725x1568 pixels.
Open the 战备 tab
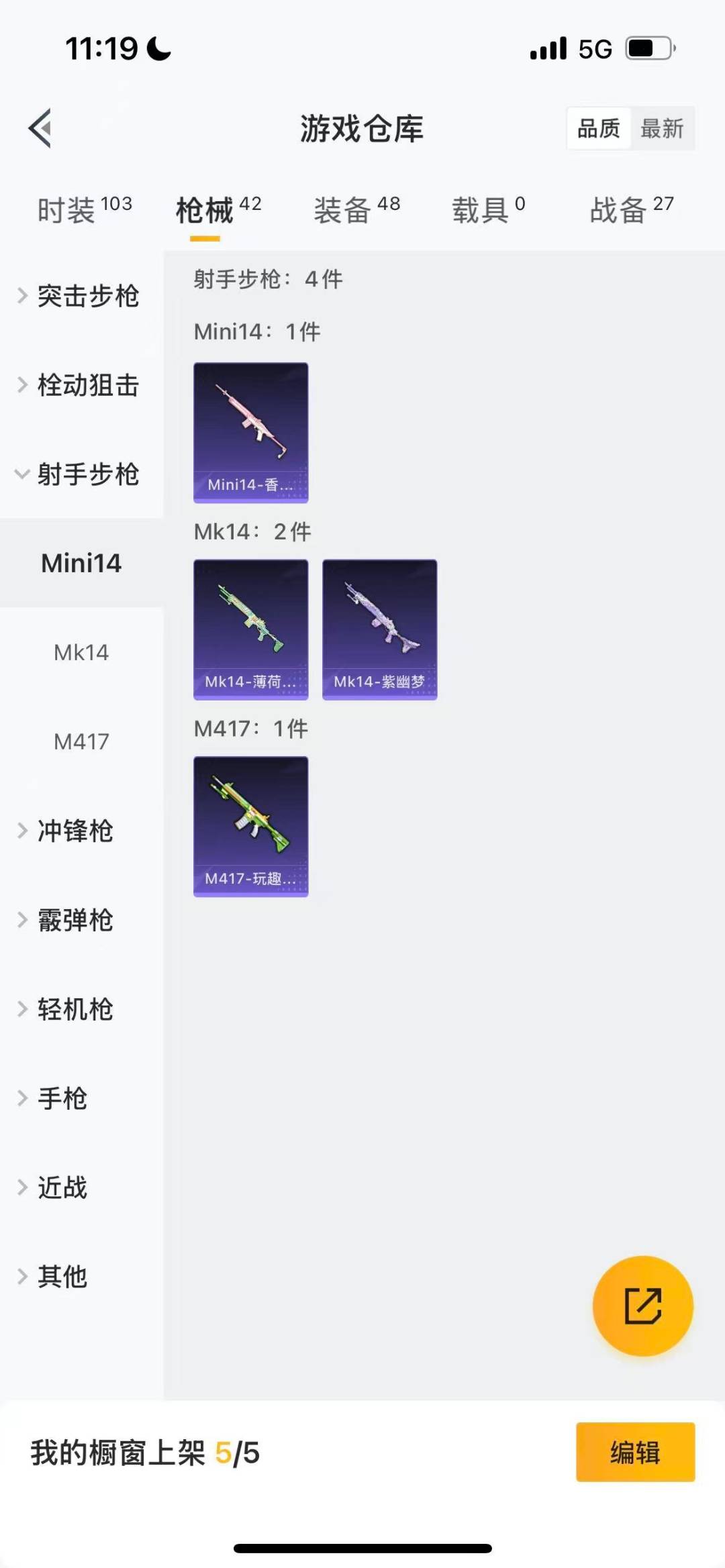click(x=631, y=210)
